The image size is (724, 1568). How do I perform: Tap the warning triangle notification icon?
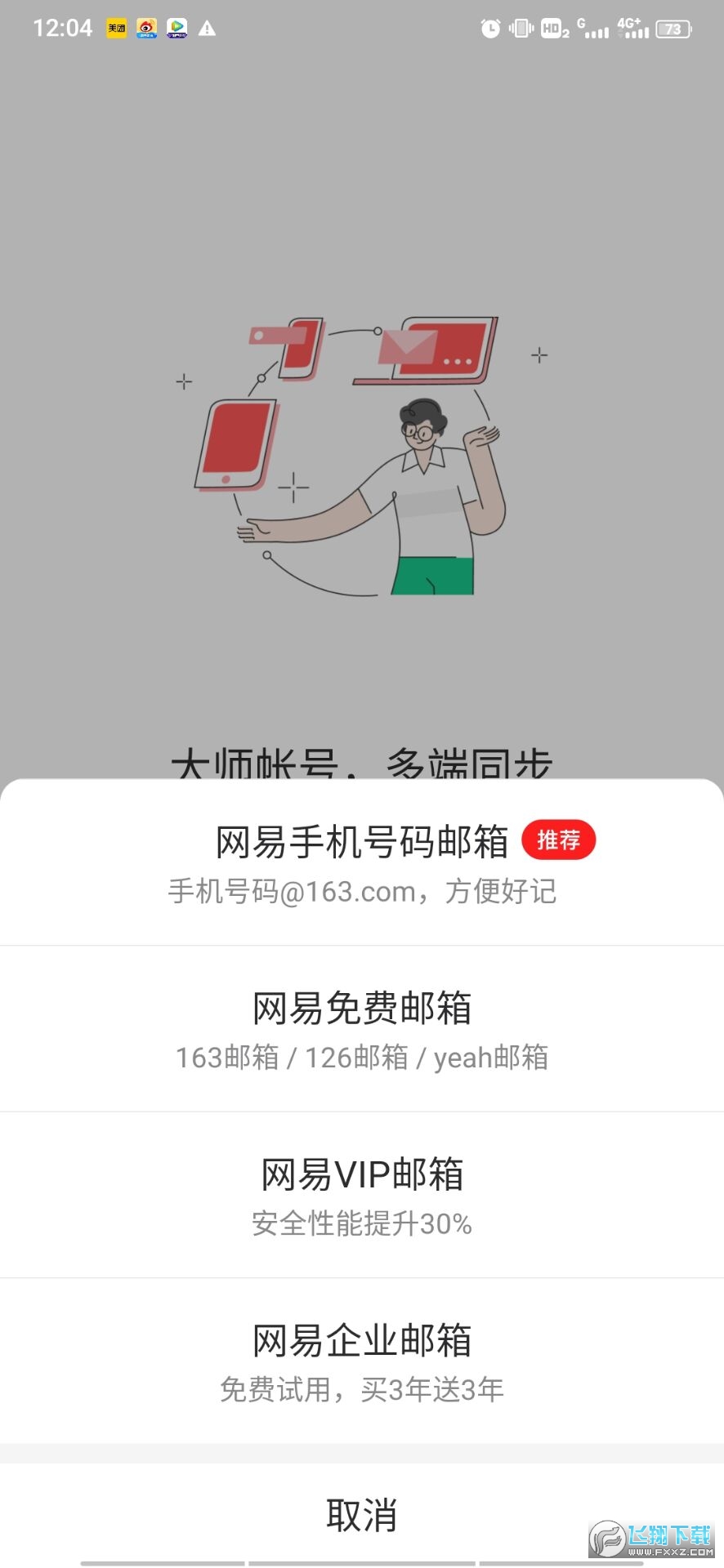coord(207,27)
